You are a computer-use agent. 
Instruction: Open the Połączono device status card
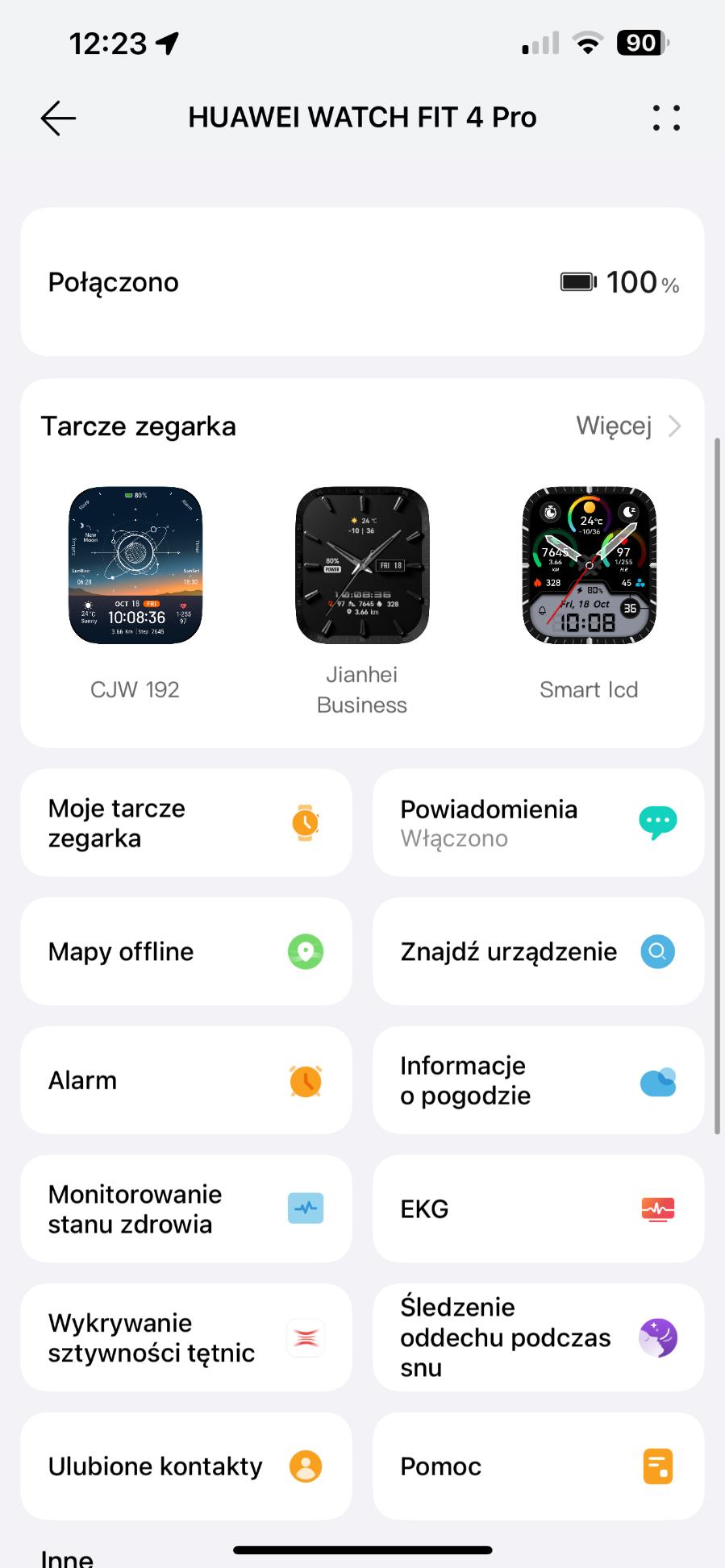click(x=362, y=282)
